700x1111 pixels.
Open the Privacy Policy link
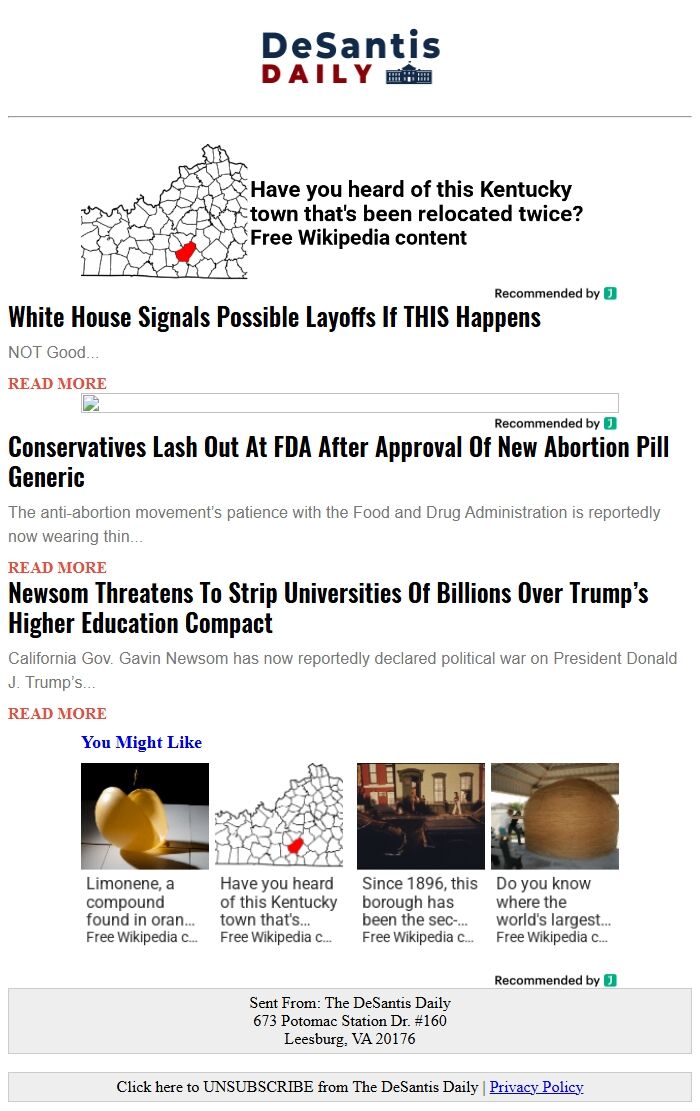536,1087
